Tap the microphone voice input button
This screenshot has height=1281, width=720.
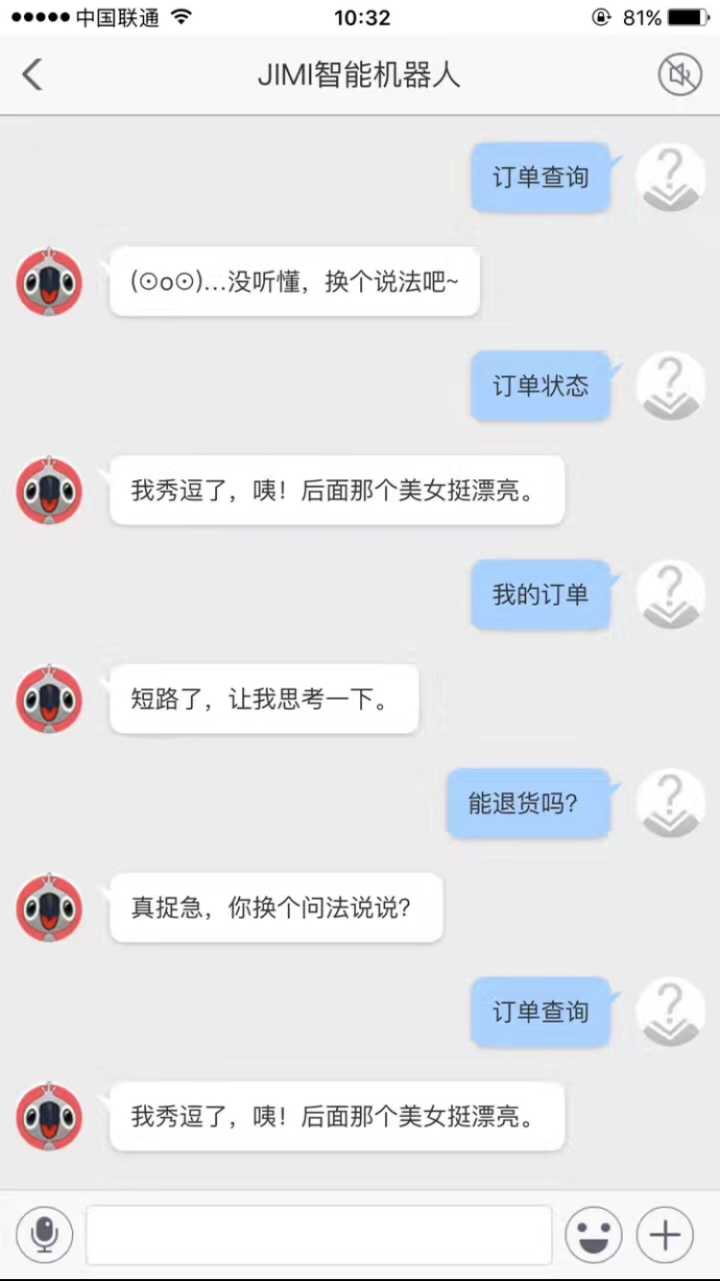coord(44,1235)
